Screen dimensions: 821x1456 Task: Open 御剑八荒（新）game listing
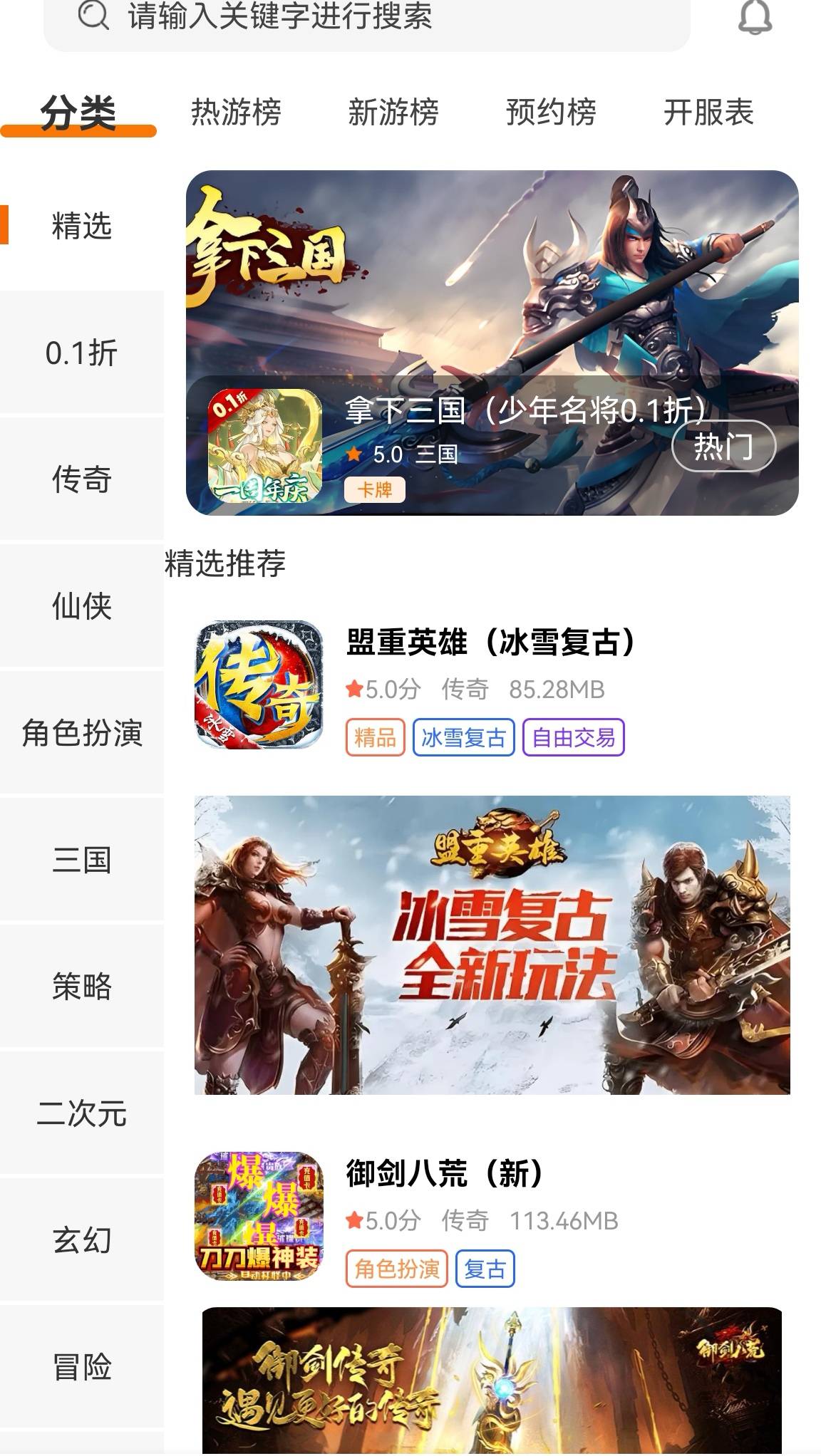[x=492, y=1216]
